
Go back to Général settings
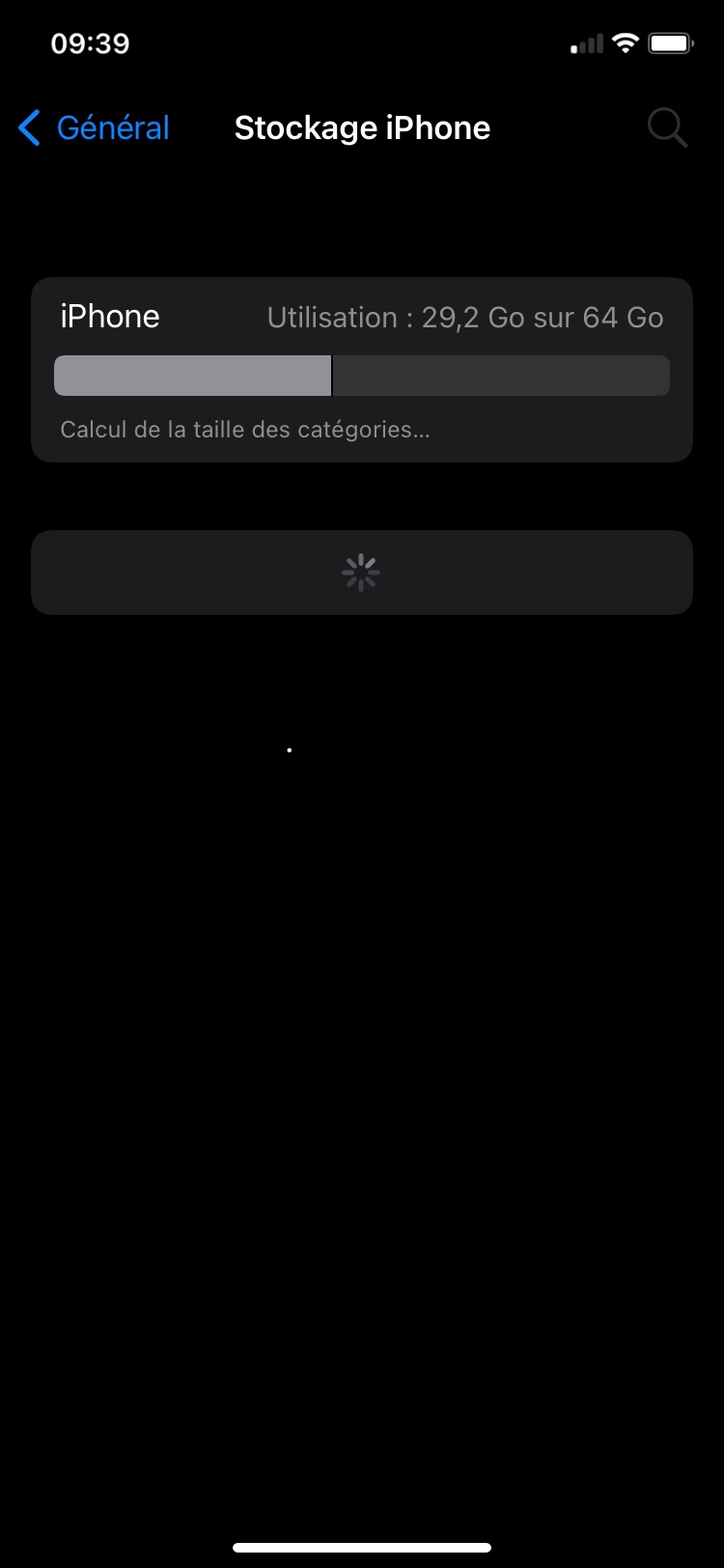click(x=94, y=127)
